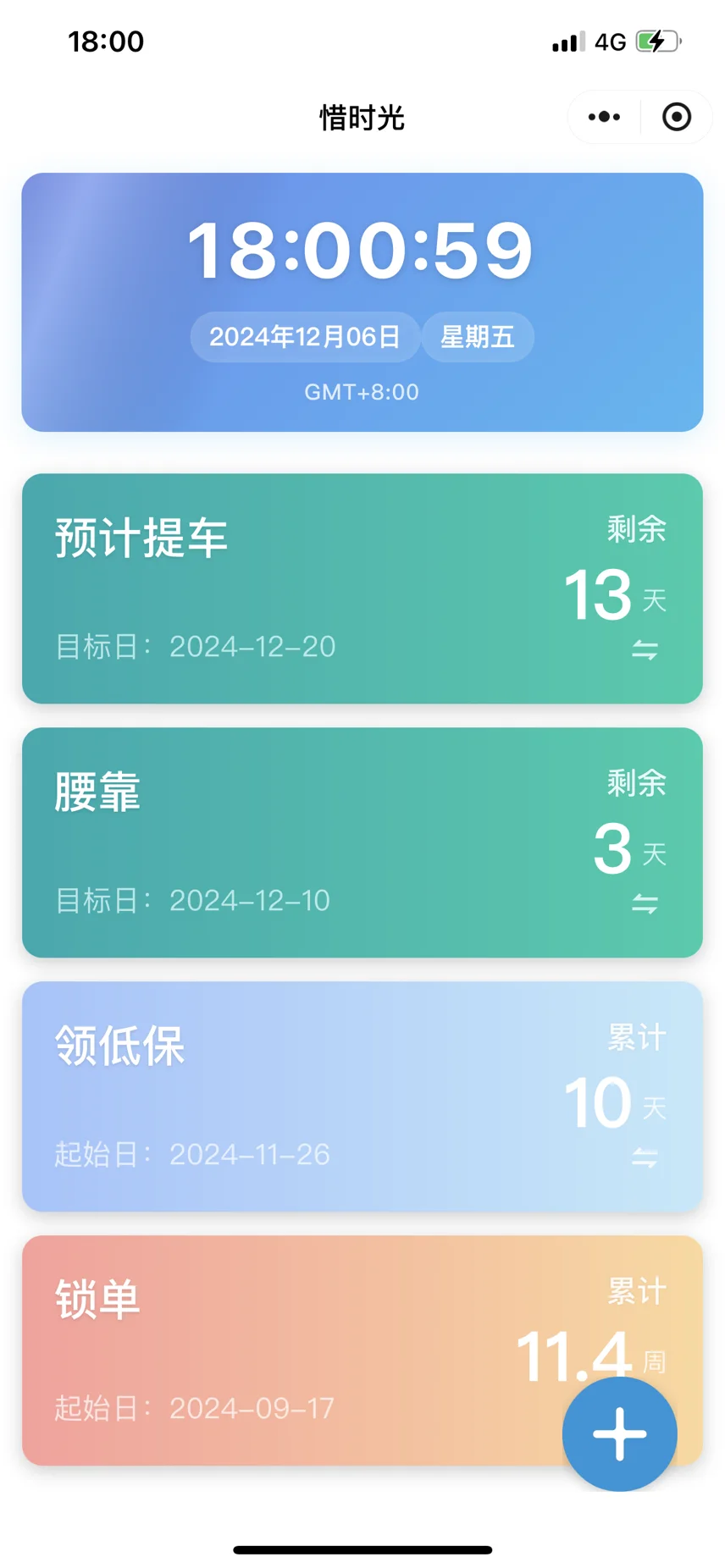
Task: Open the 预计提车 countdown card
Action: pyautogui.click(x=362, y=588)
